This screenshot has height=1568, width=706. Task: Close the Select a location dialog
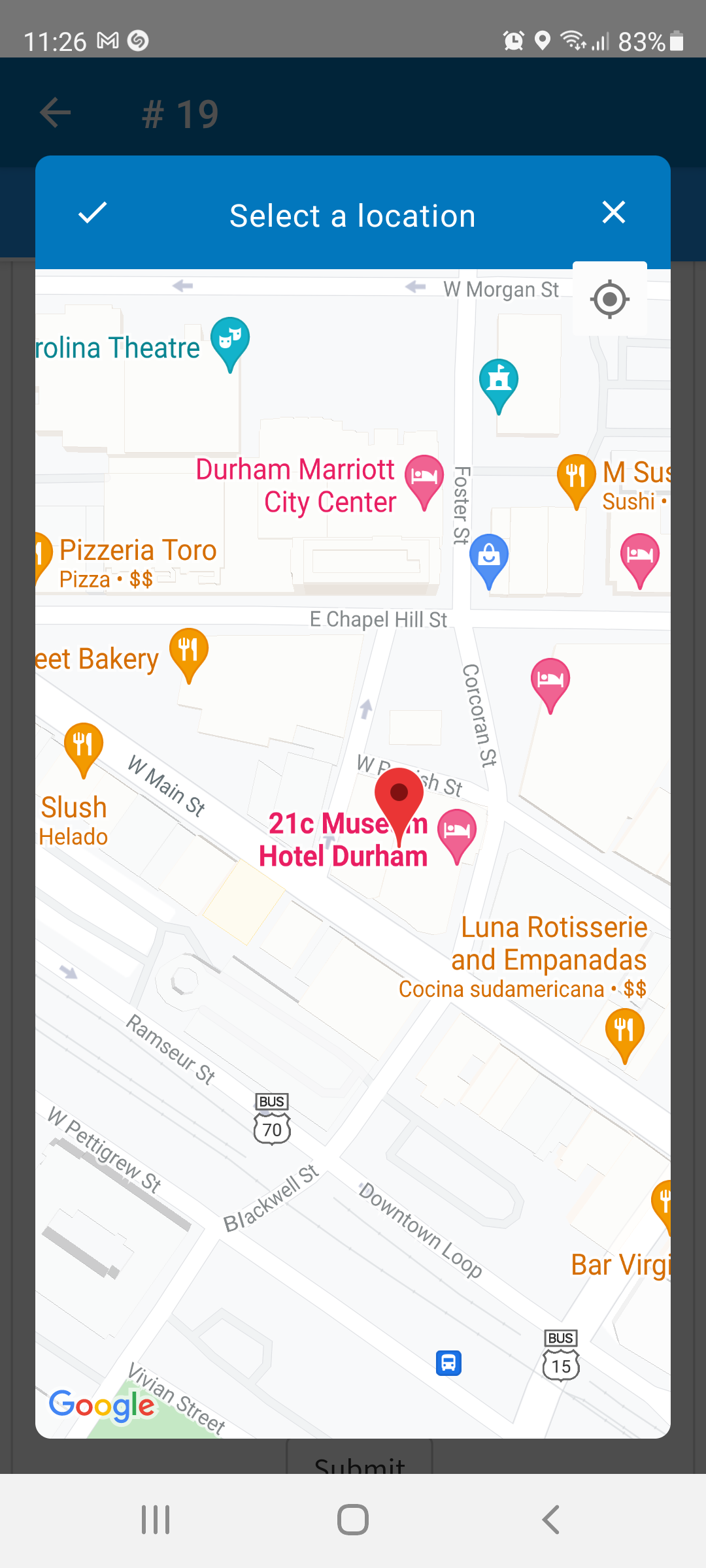tap(613, 213)
